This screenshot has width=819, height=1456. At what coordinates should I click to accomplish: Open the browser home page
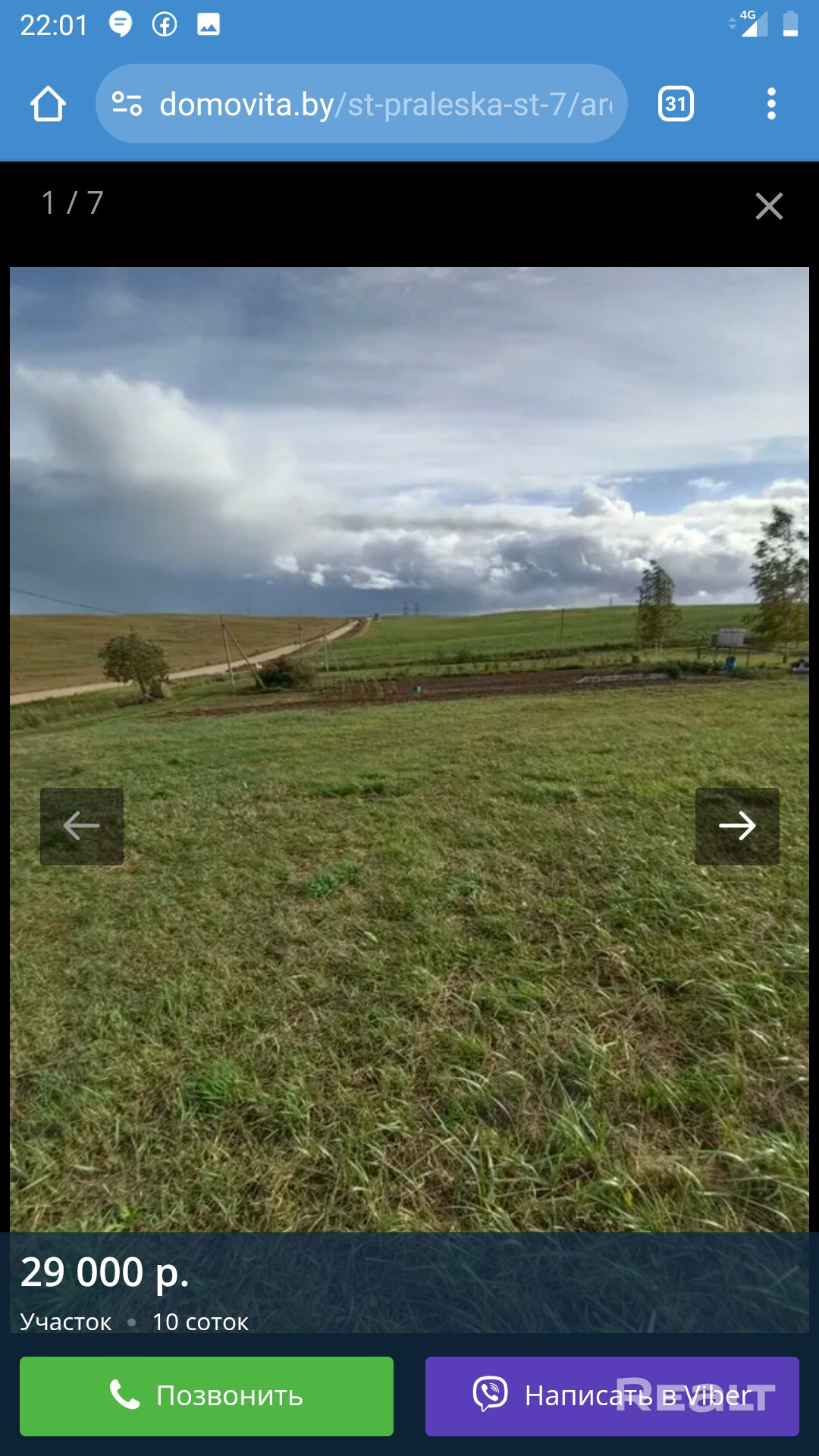point(48,104)
